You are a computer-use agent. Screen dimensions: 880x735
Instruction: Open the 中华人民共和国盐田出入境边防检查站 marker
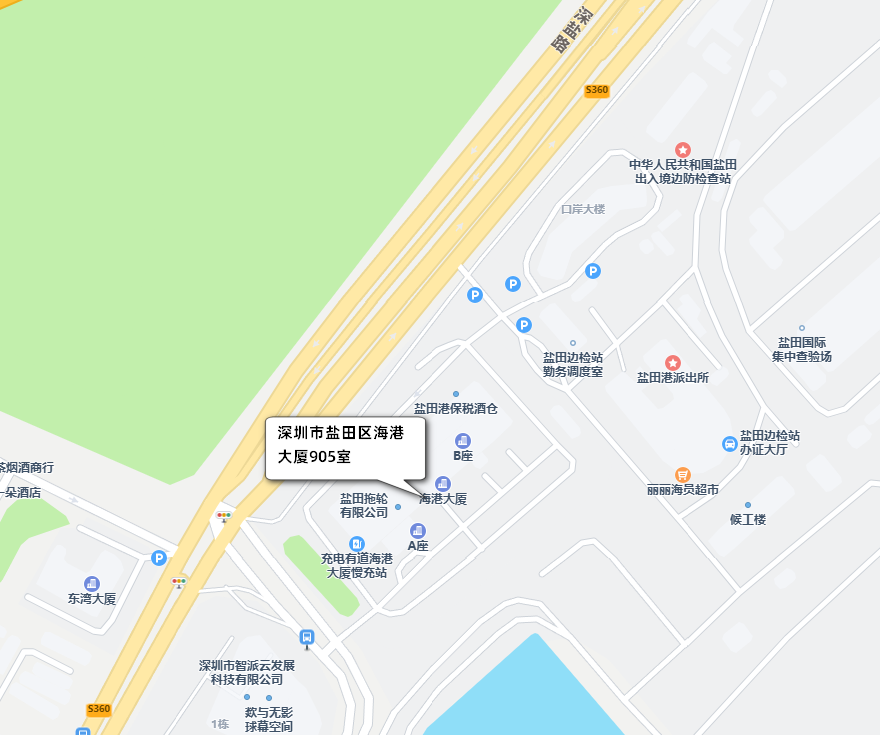coord(683,149)
